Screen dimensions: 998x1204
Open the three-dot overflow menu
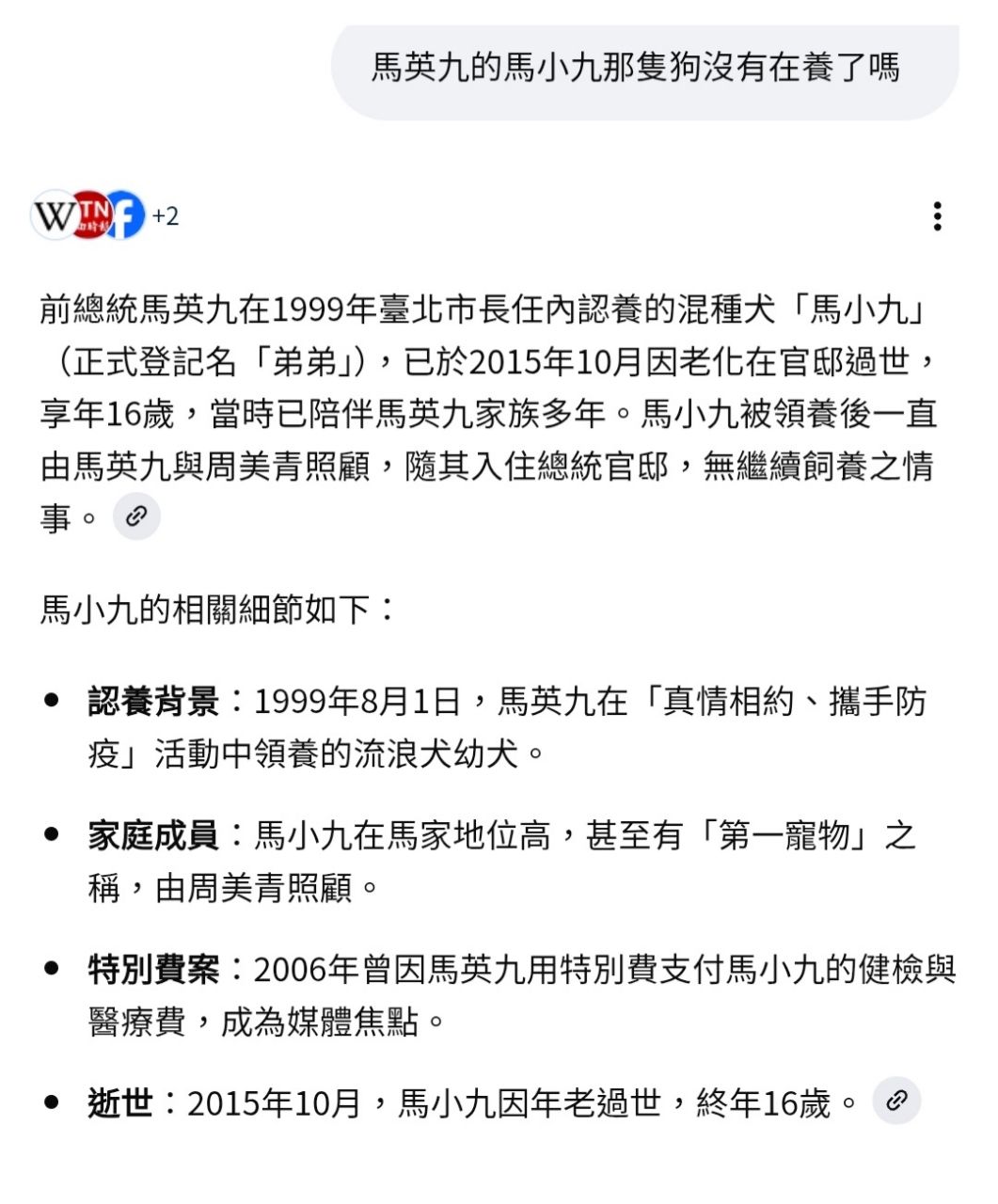(x=937, y=216)
